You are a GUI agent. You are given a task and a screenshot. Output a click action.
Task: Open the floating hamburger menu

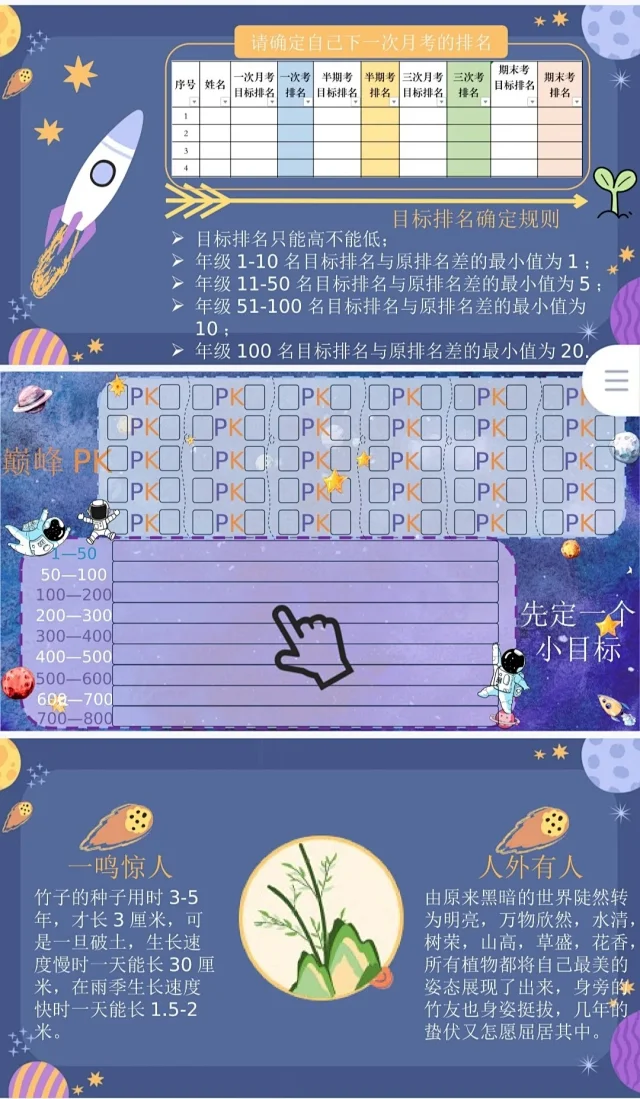[616, 380]
